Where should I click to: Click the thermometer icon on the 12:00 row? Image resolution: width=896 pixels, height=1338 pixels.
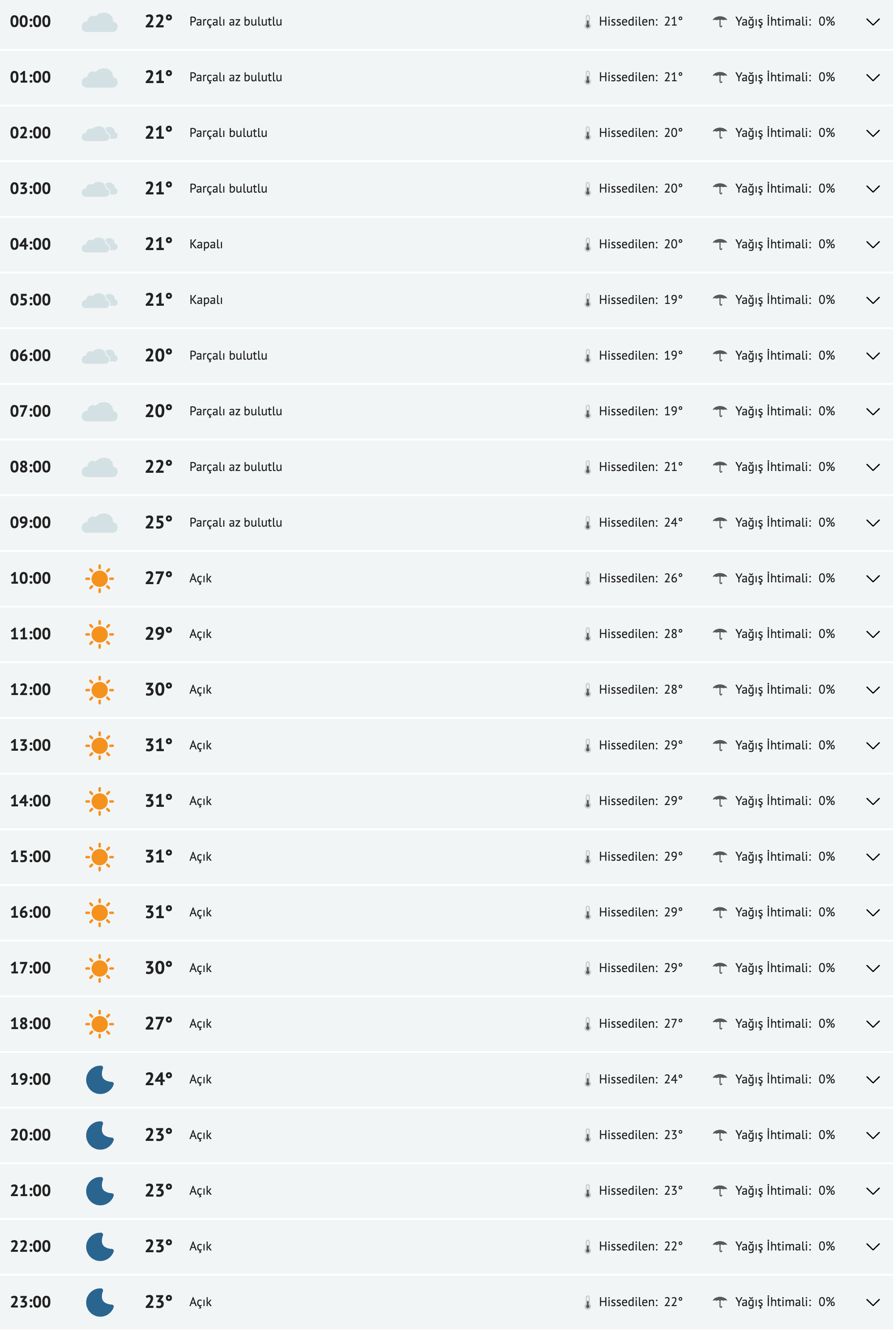(x=589, y=689)
